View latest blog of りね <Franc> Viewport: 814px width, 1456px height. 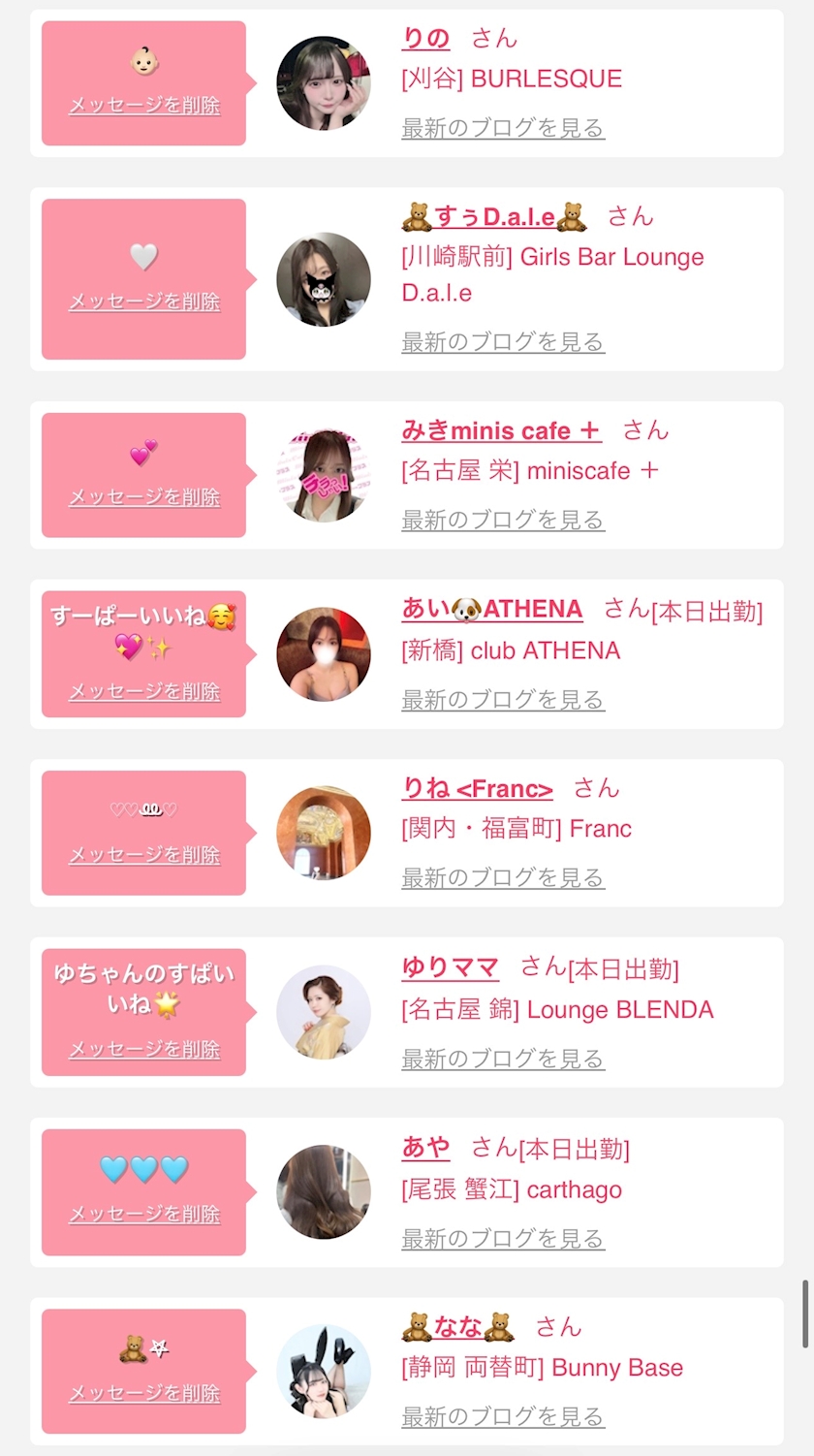503,878
